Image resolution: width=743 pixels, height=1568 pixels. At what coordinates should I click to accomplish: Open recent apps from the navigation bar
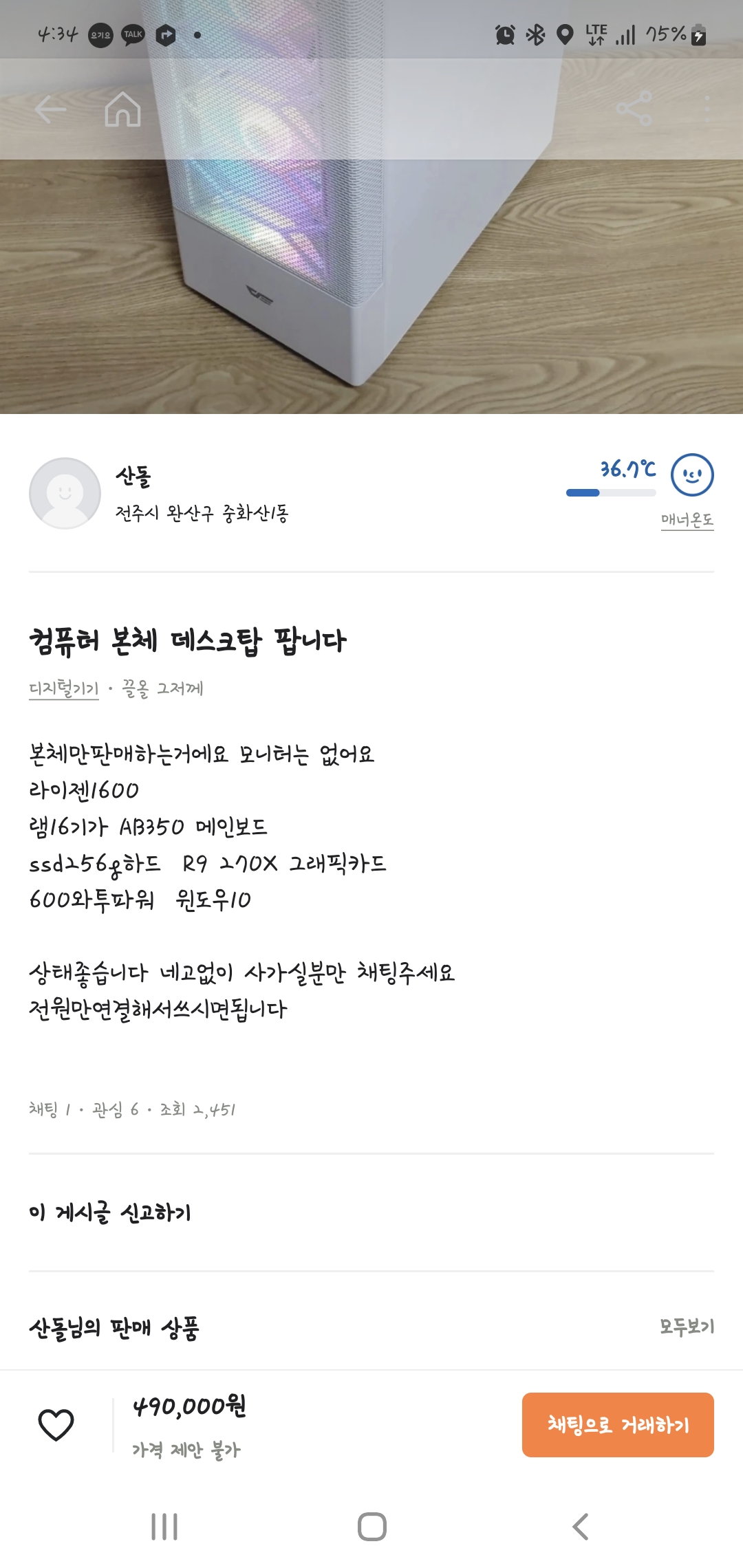coord(164,1526)
